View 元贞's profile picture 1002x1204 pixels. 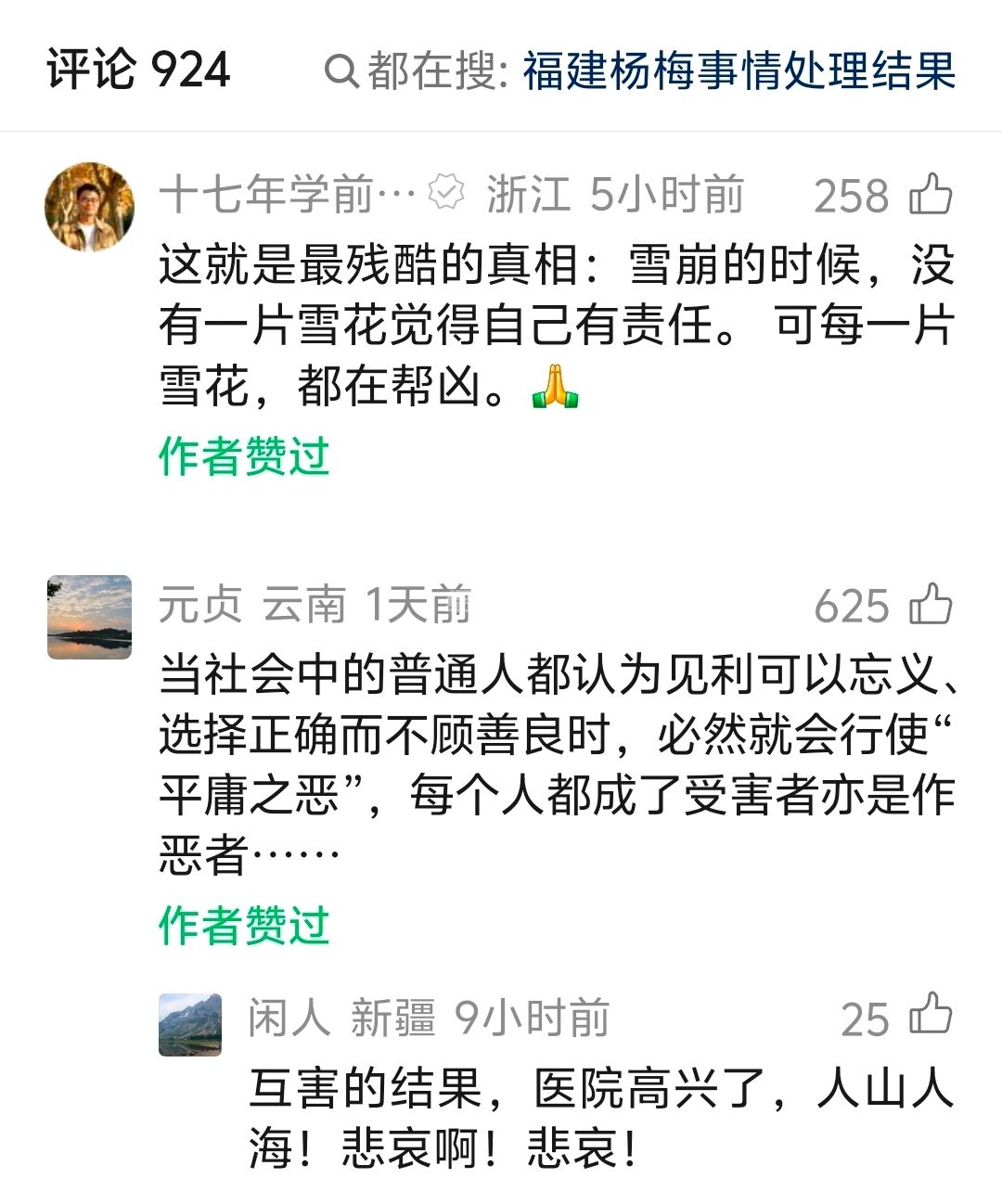[x=90, y=617]
